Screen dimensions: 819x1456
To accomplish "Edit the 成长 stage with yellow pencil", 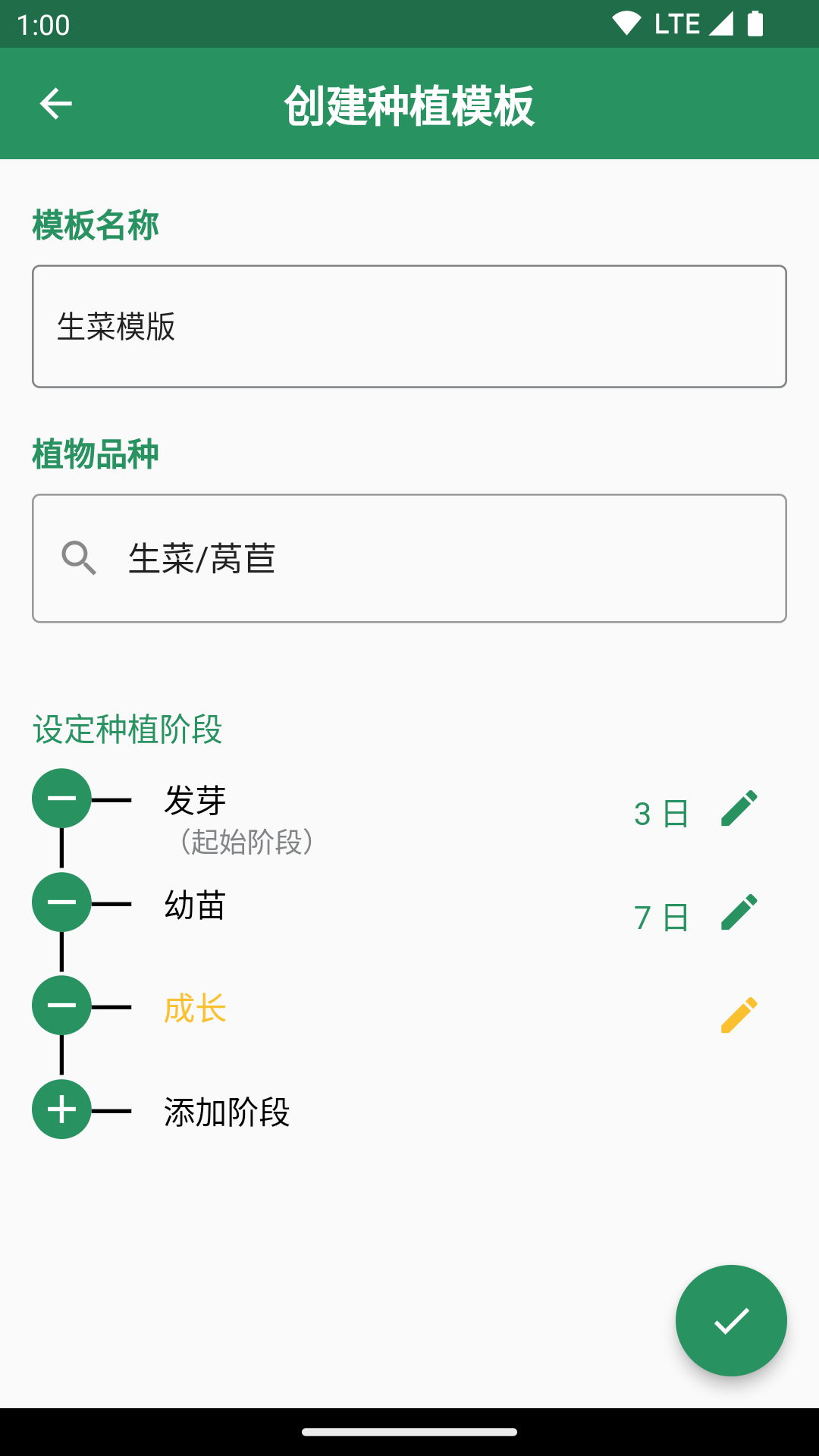I will [739, 1015].
